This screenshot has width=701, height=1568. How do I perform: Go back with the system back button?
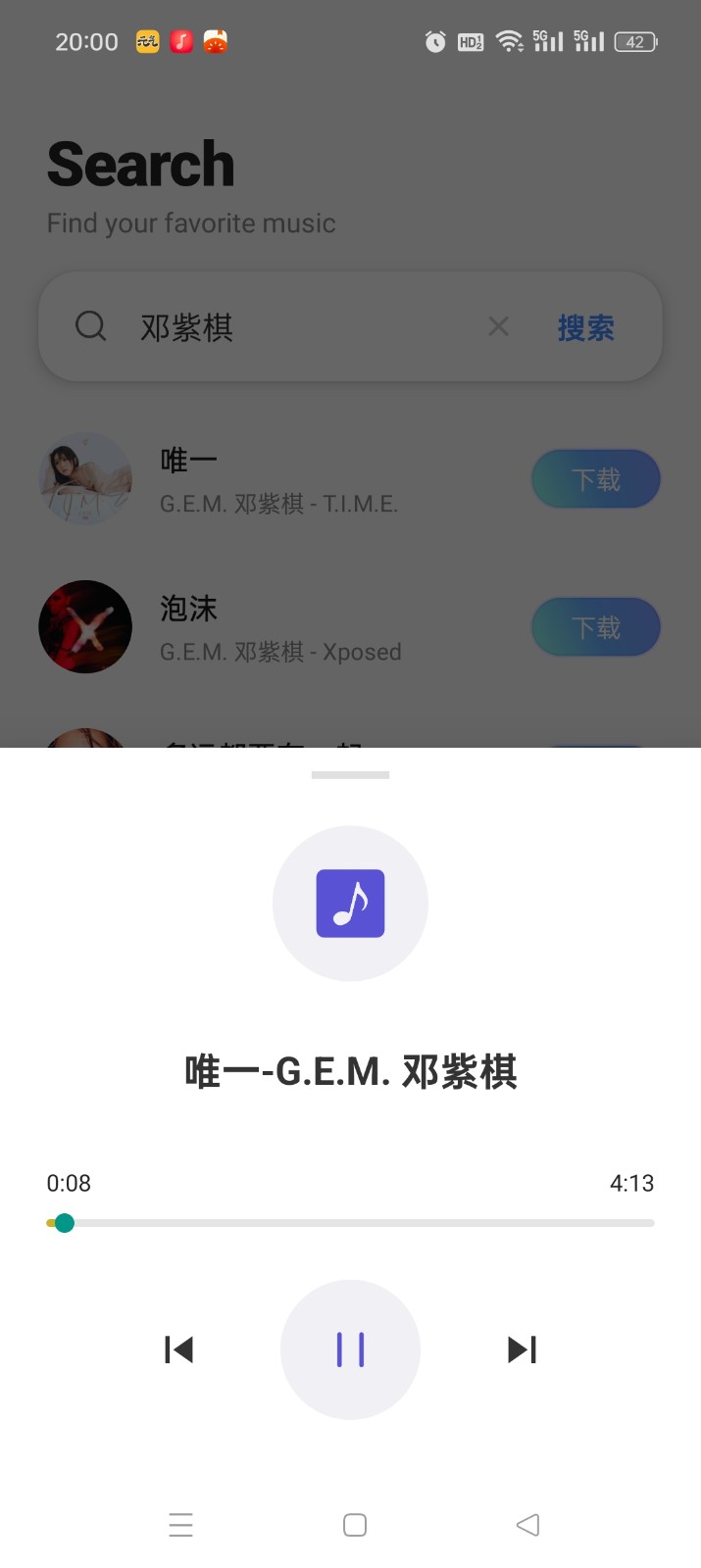click(527, 1525)
